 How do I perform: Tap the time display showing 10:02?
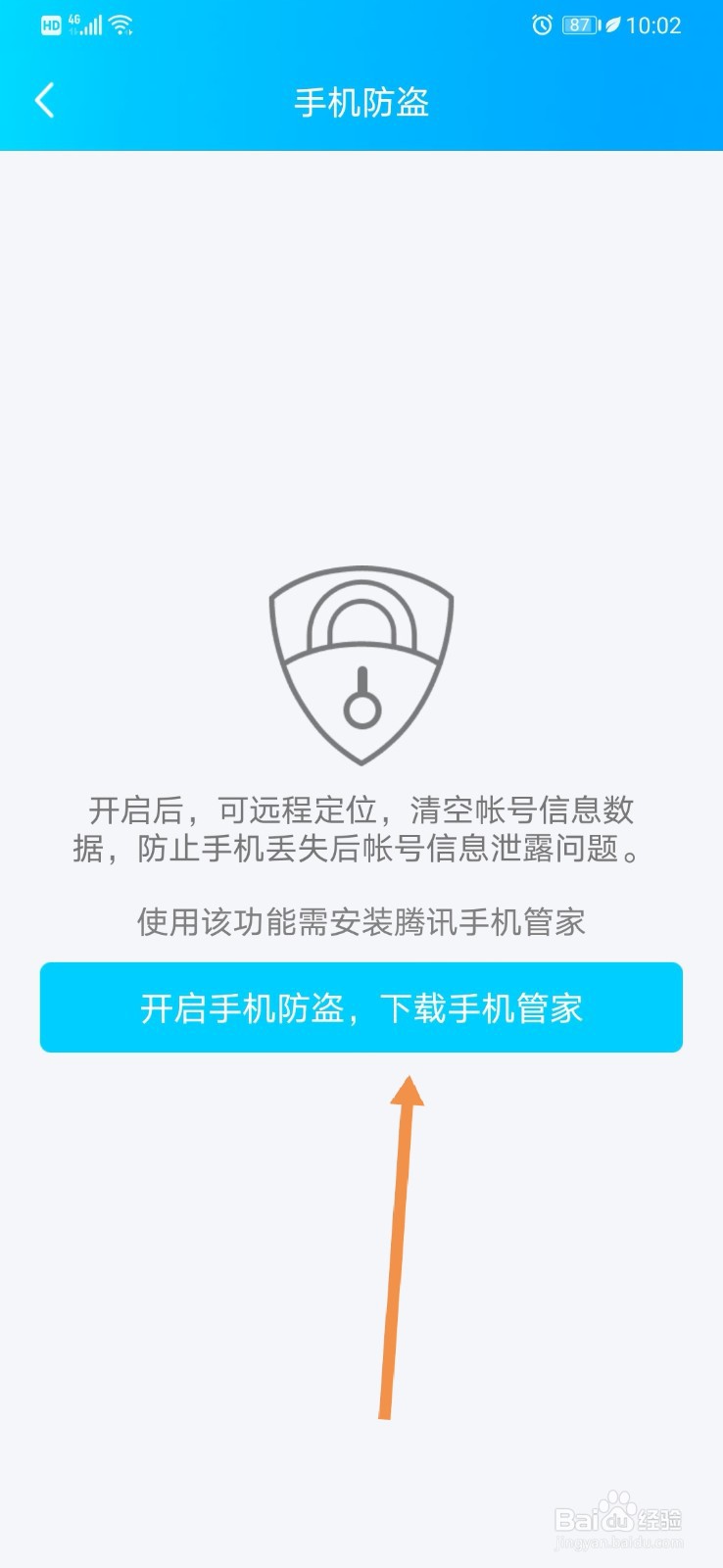(653, 24)
